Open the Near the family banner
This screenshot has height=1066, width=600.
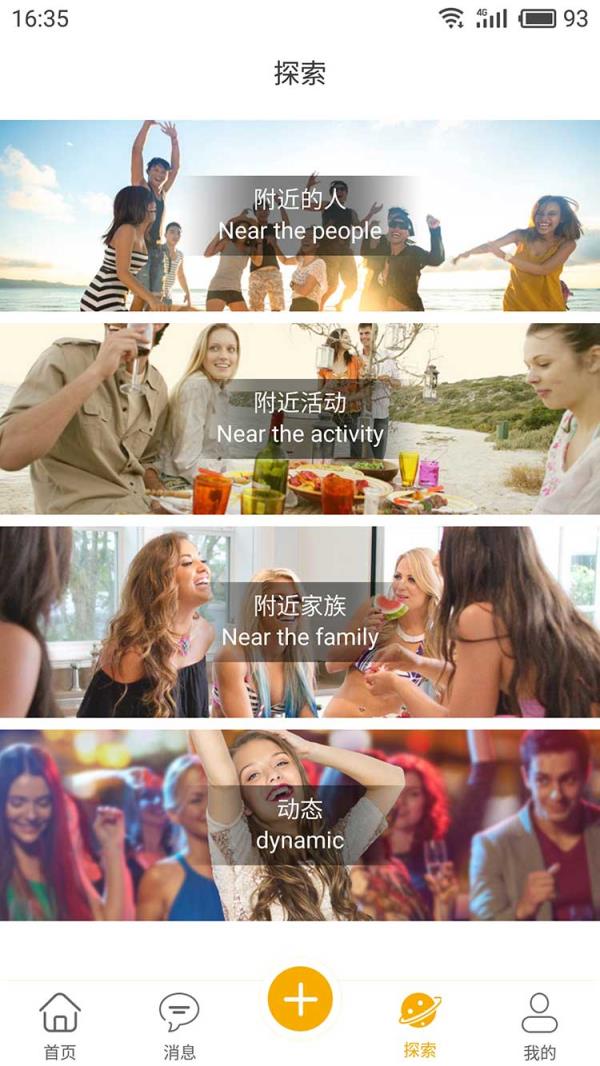300,621
